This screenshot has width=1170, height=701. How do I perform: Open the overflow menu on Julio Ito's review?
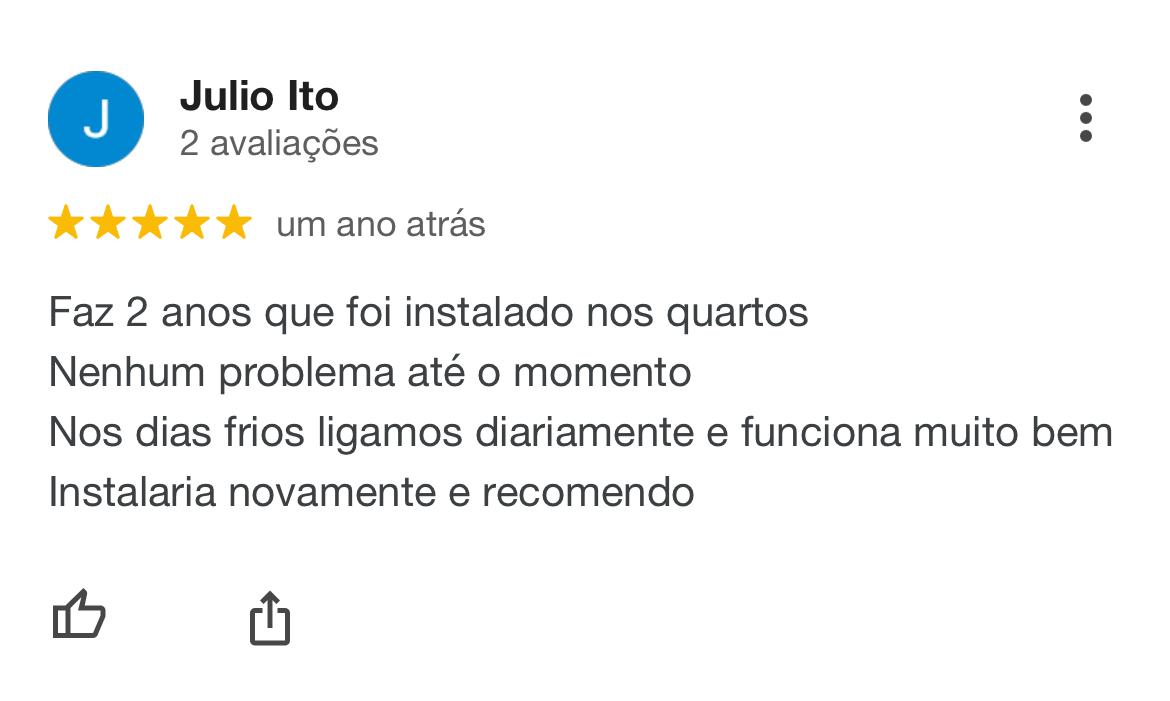tap(1085, 119)
